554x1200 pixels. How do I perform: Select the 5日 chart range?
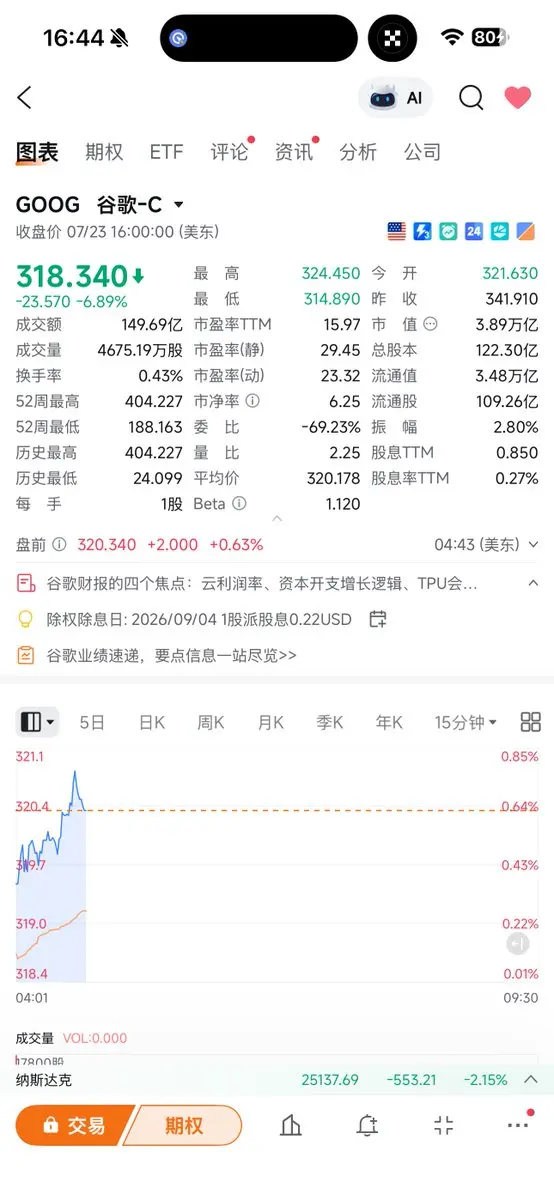(92, 722)
